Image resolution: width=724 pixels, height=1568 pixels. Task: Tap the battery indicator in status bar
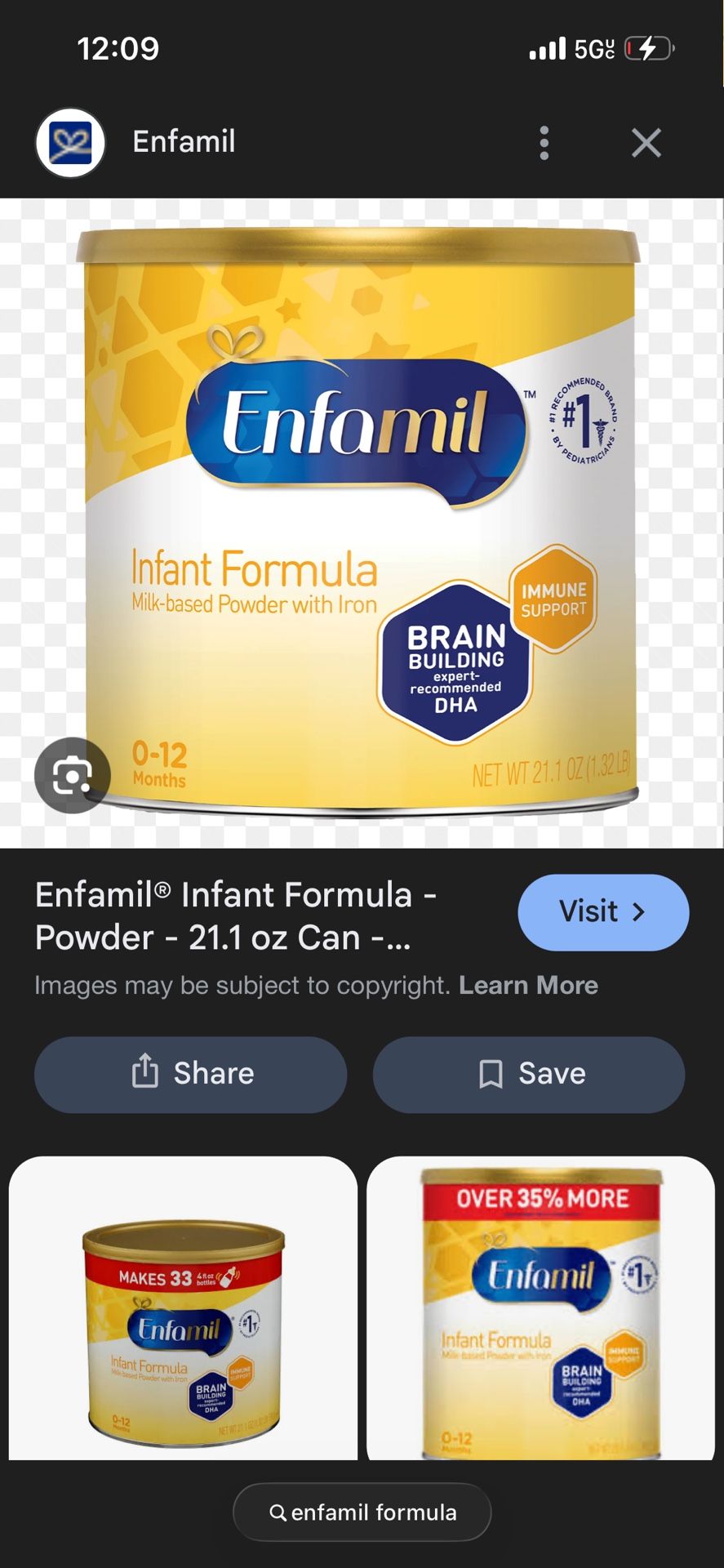click(646, 49)
